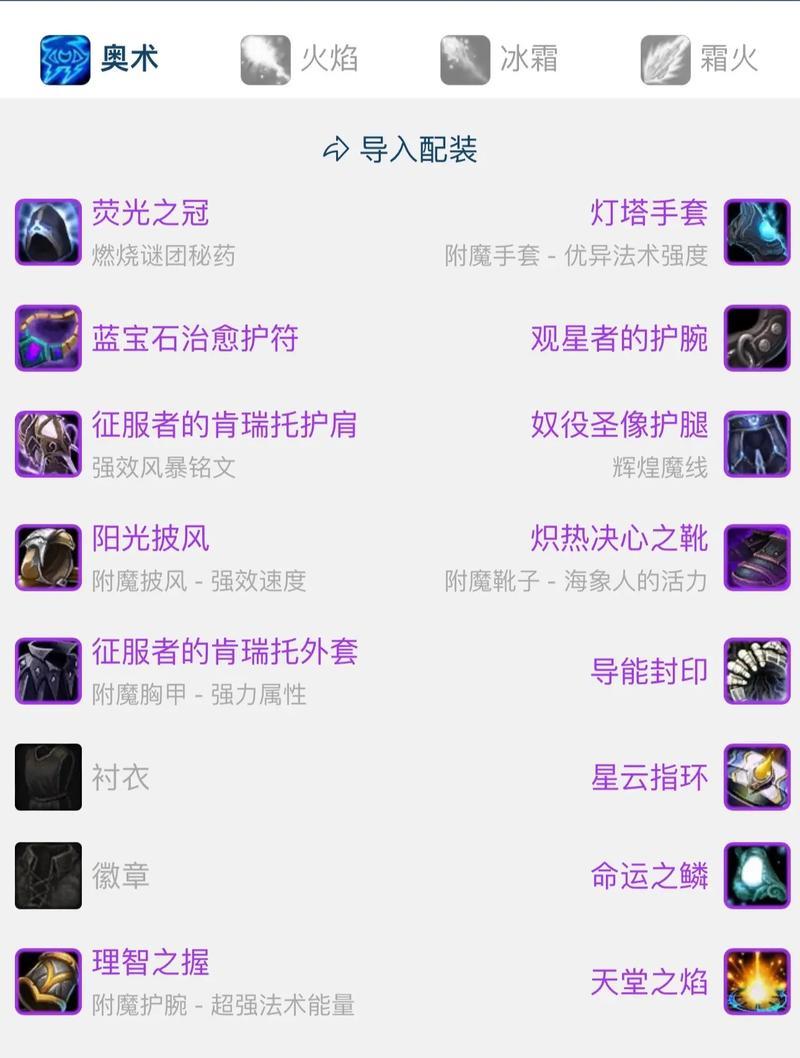The width and height of the screenshot is (800, 1058).
Task: View 征服者的肯瑞托护肩 shoulder item
Action: tap(224, 425)
